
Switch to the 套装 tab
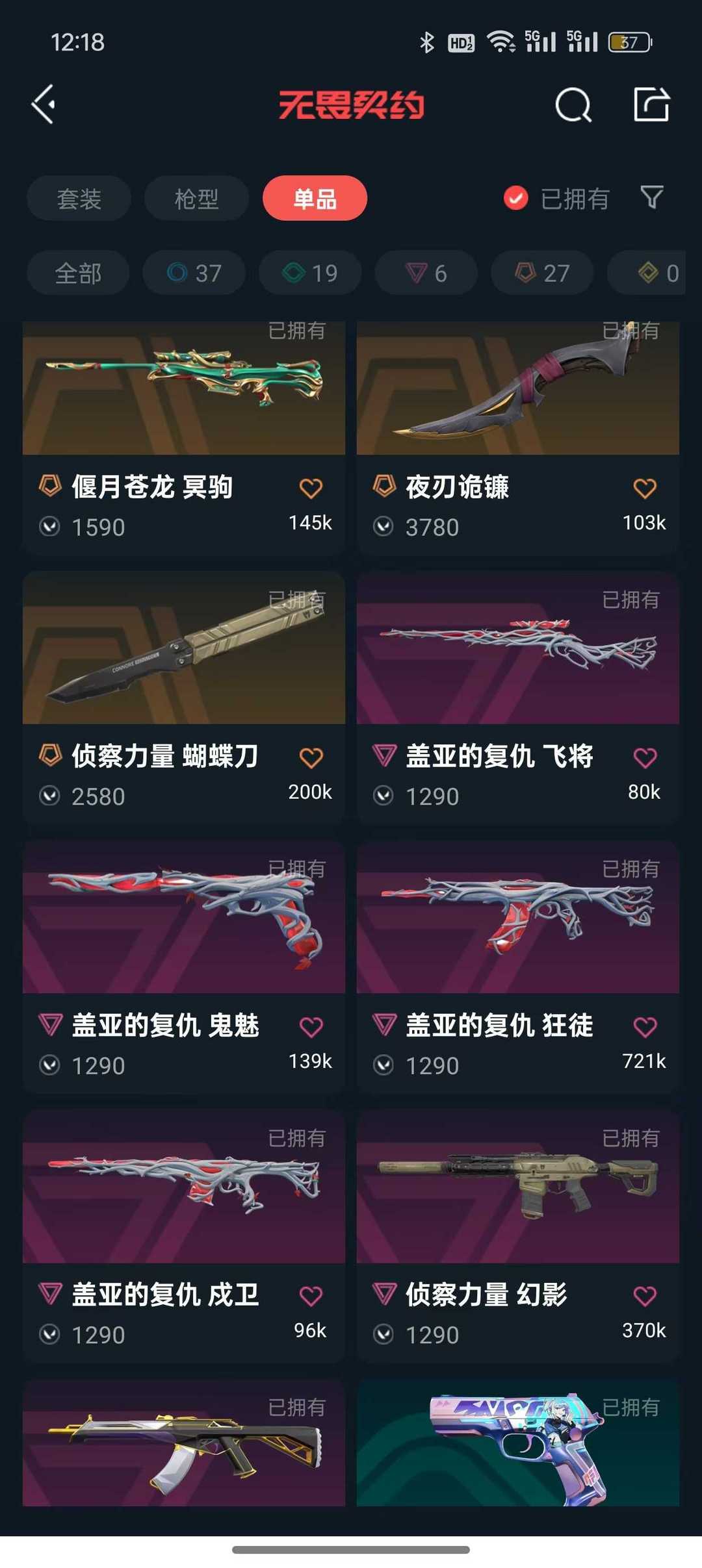[79, 198]
